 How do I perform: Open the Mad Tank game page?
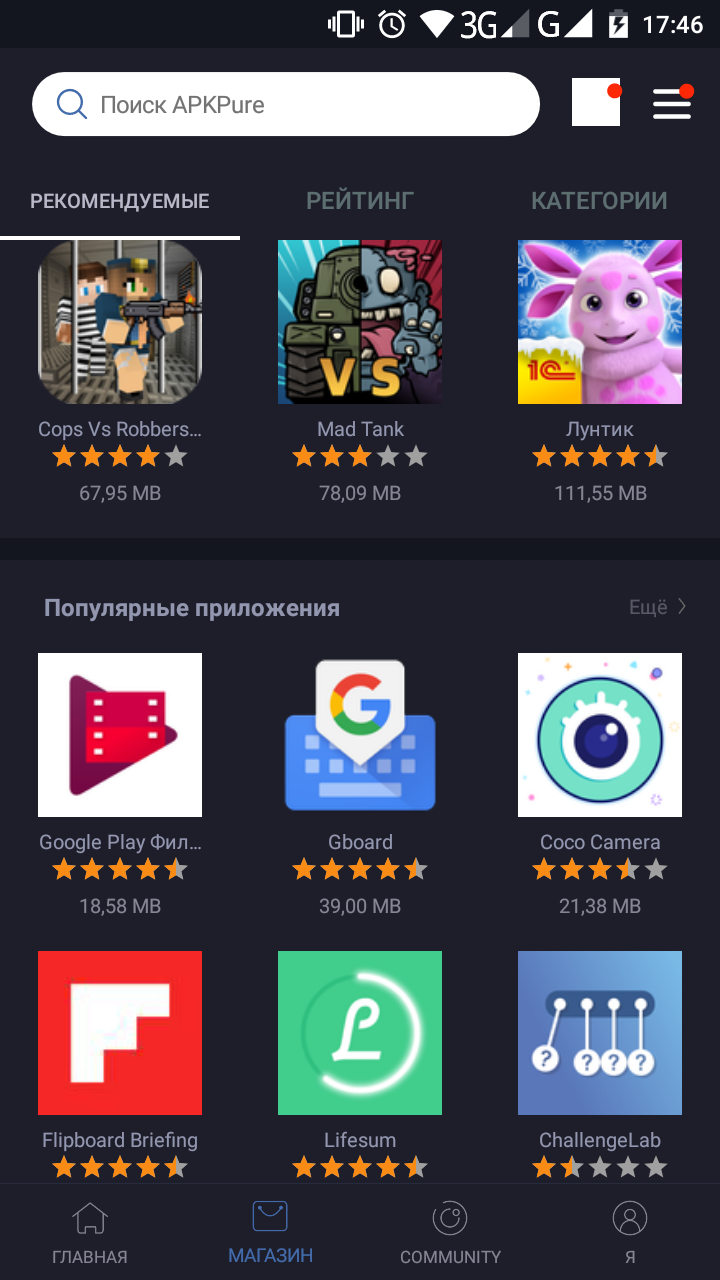(360, 322)
